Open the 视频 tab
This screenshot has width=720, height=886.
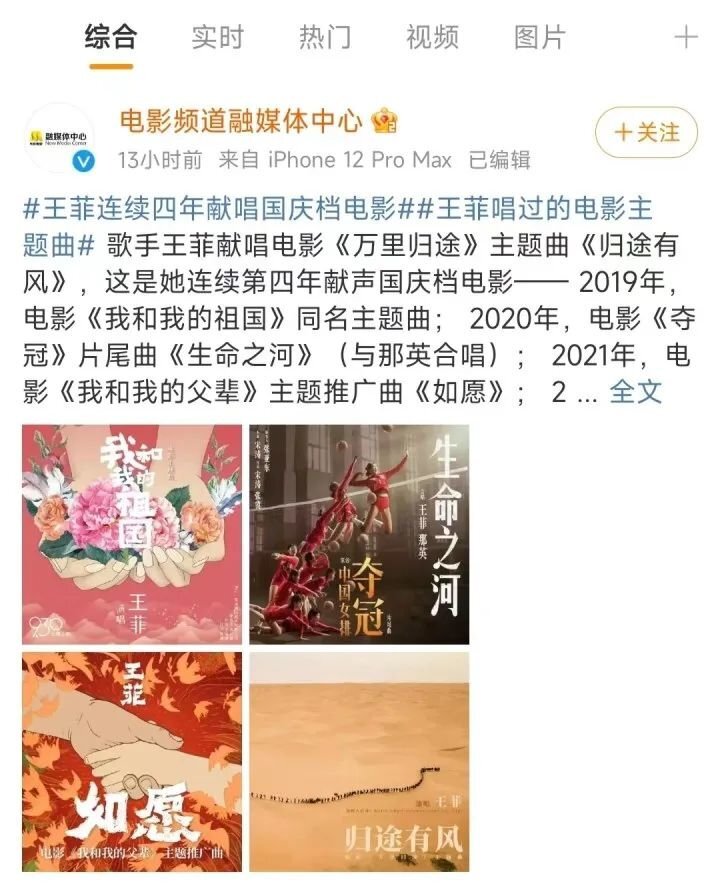point(432,38)
